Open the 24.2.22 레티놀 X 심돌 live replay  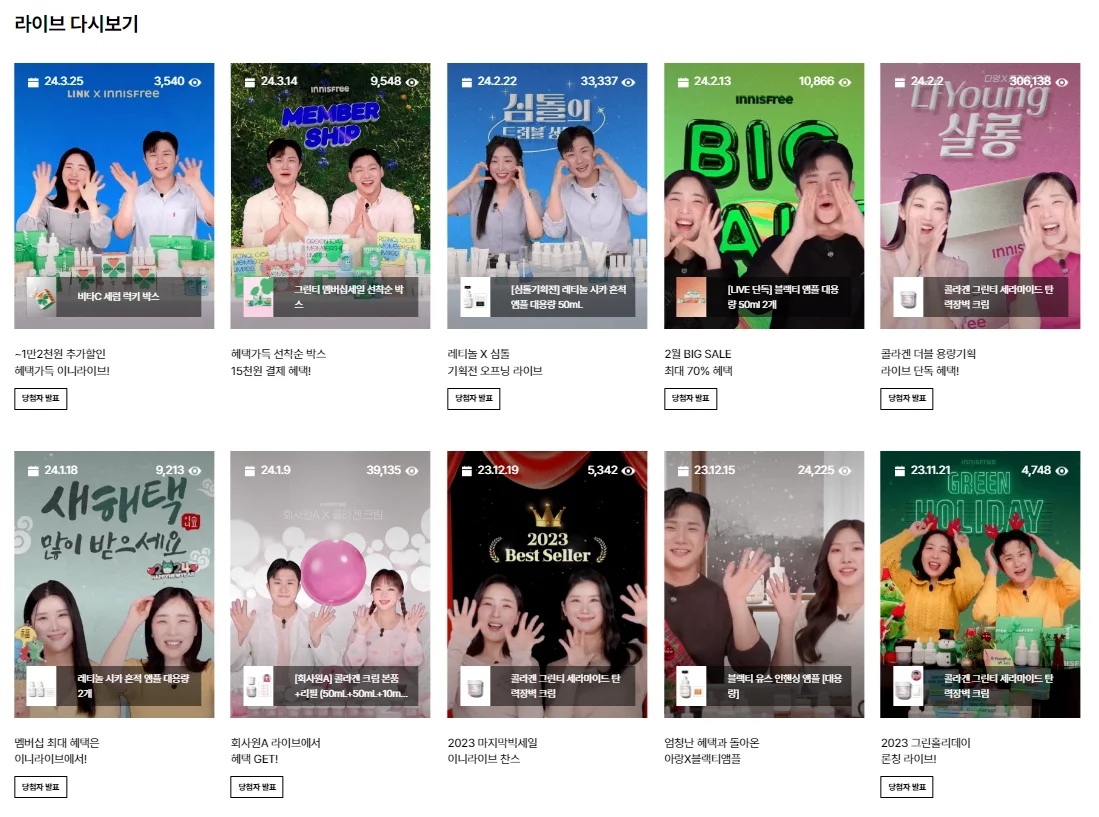click(x=547, y=180)
